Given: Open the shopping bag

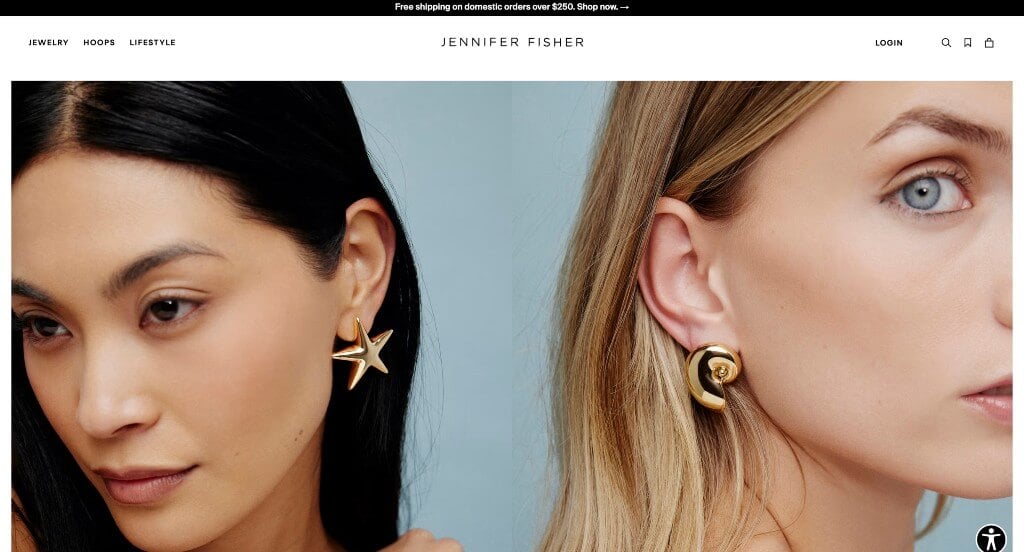Looking at the screenshot, I should click(x=989, y=43).
